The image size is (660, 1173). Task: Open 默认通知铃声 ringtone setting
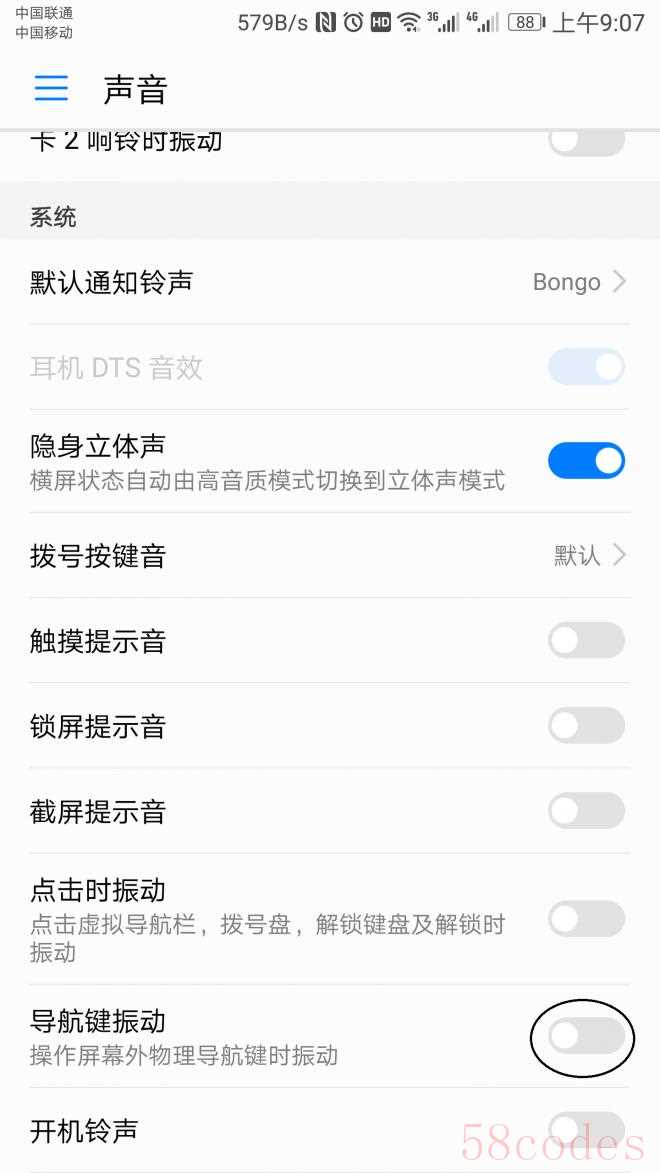[330, 282]
